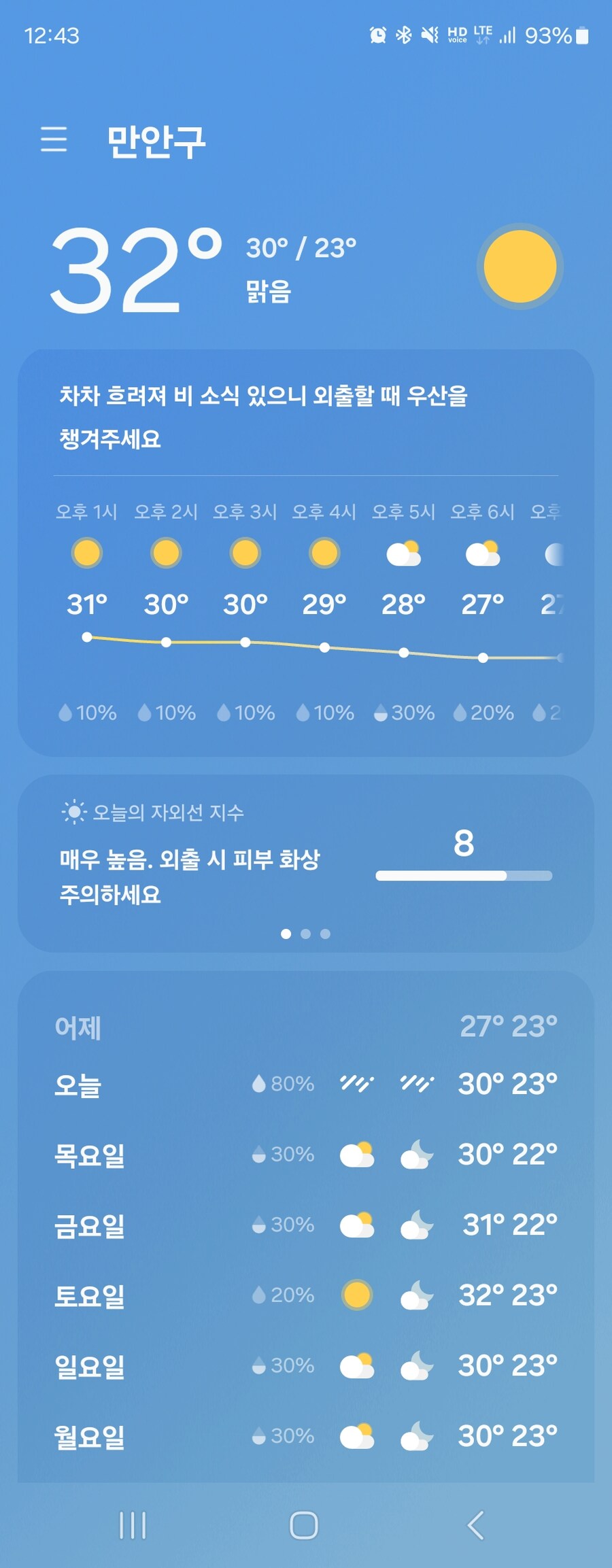Tap the partly cloudy icon for 오후 5시

pos(403,554)
